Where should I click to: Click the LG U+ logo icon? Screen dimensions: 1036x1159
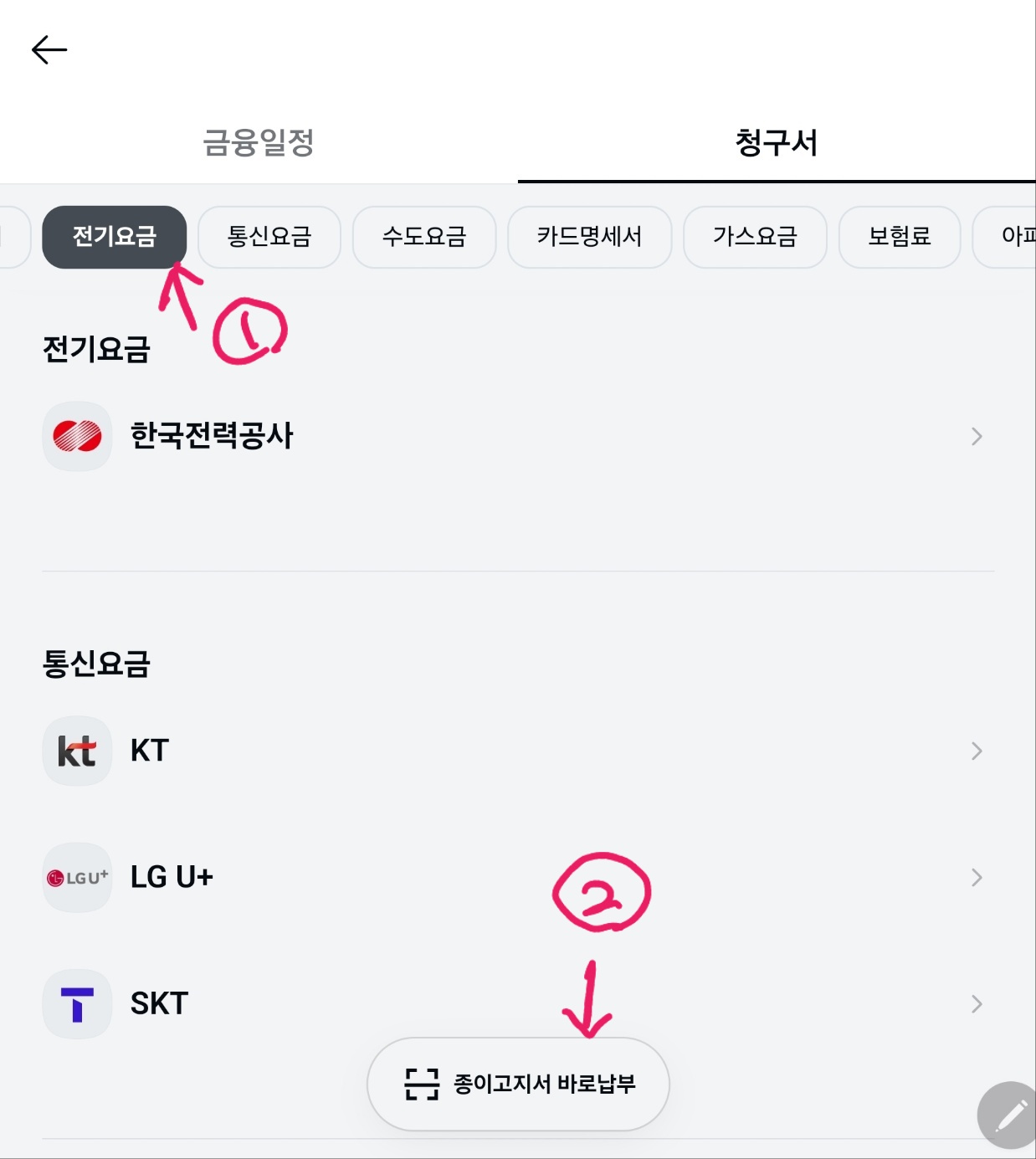[x=77, y=877]
